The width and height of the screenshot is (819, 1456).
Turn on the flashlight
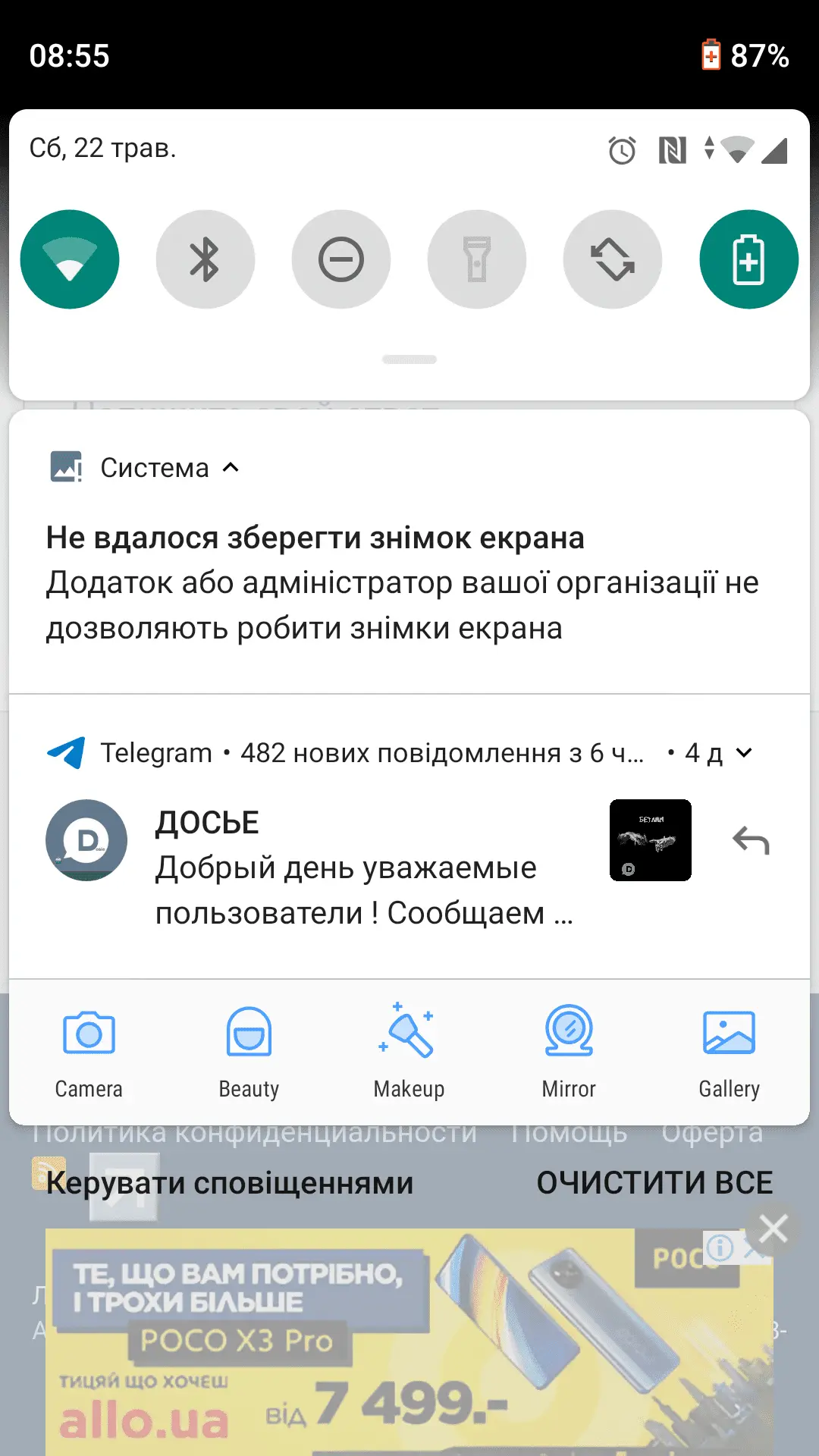(477, 259)
